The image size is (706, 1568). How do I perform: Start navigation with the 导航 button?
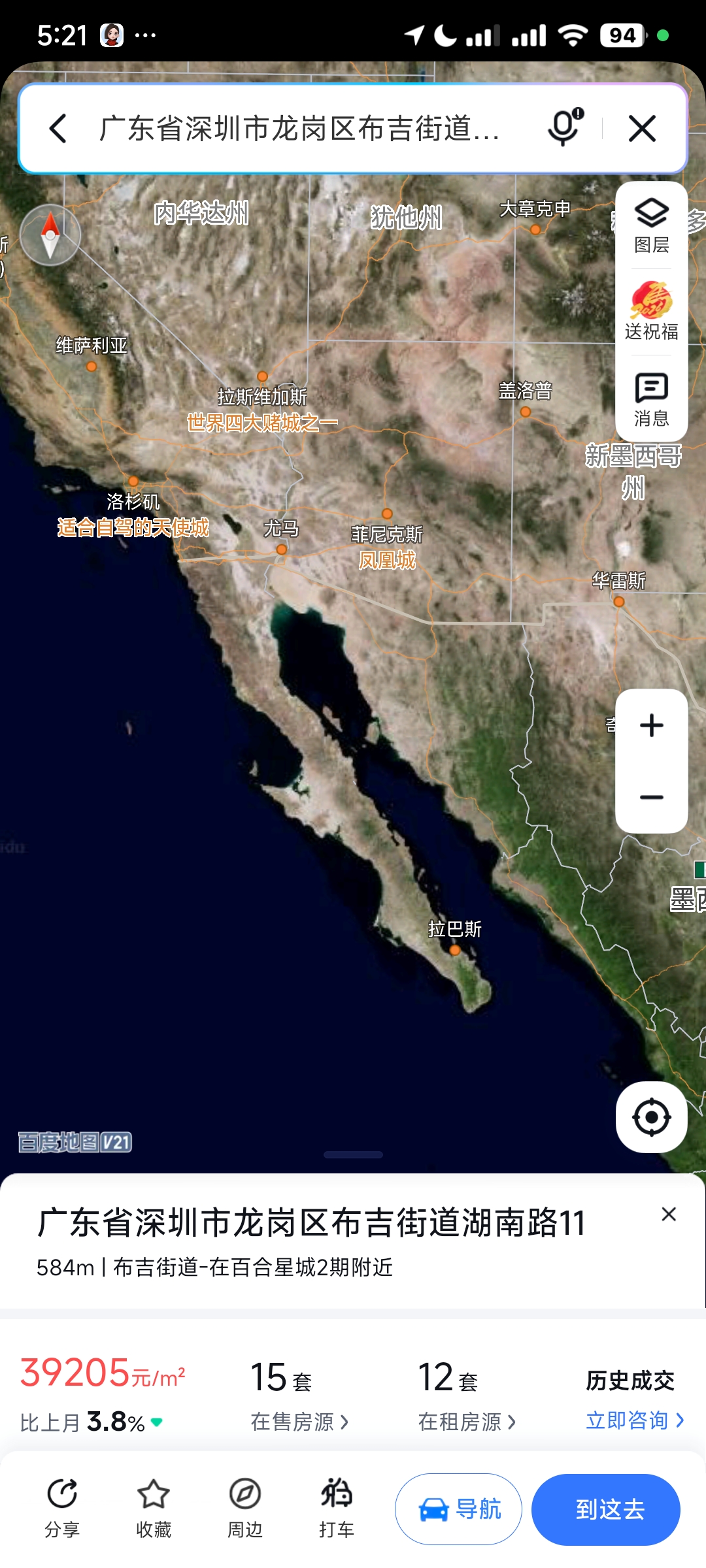[x=458, y=1509]
